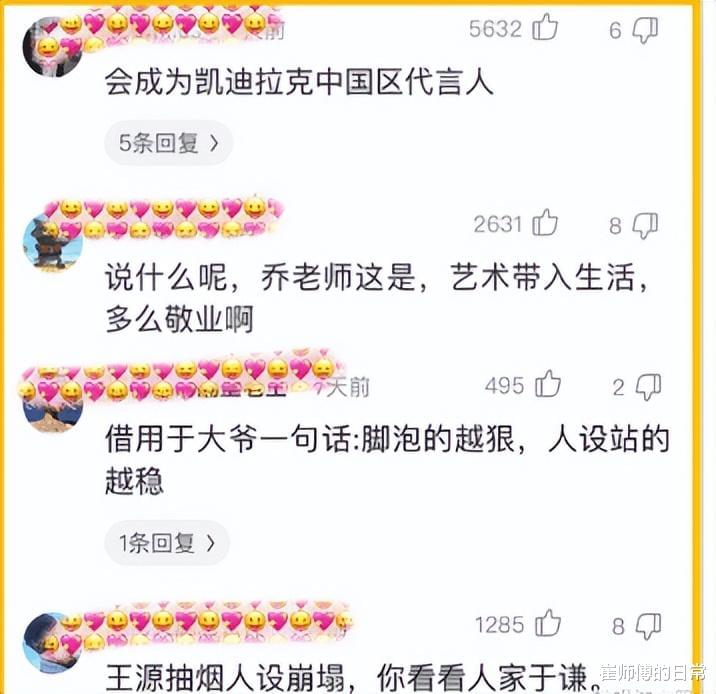The height and width of the screenshot is (694, 716).
Task: Dislike the comment quoting 于大爷 about 脚泡的越狠
Action: pyautogui.click(x=649, y=386)
